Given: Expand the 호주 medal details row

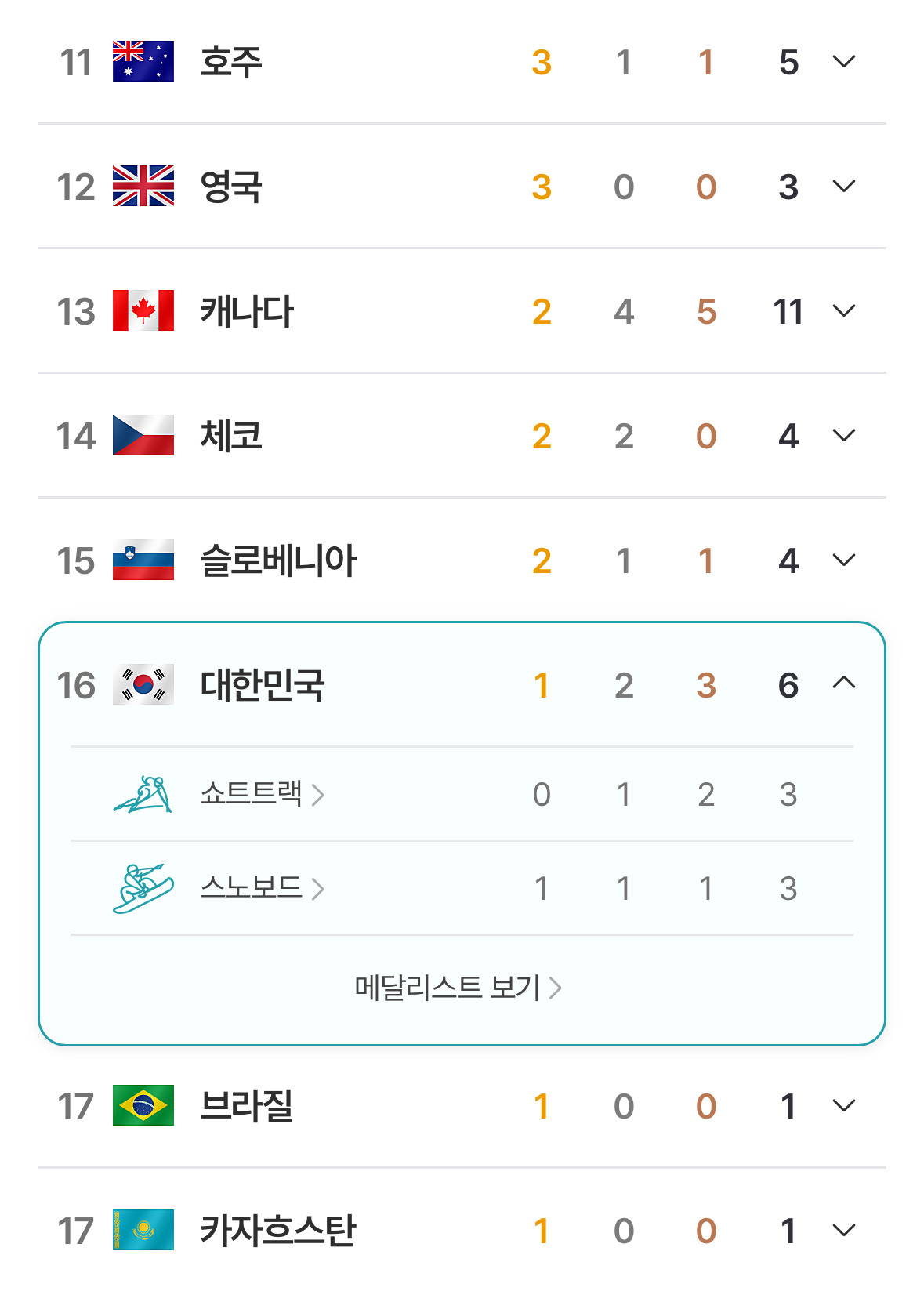Looking at the screenshot, I should pyautogui.click(x=842, y=63).
